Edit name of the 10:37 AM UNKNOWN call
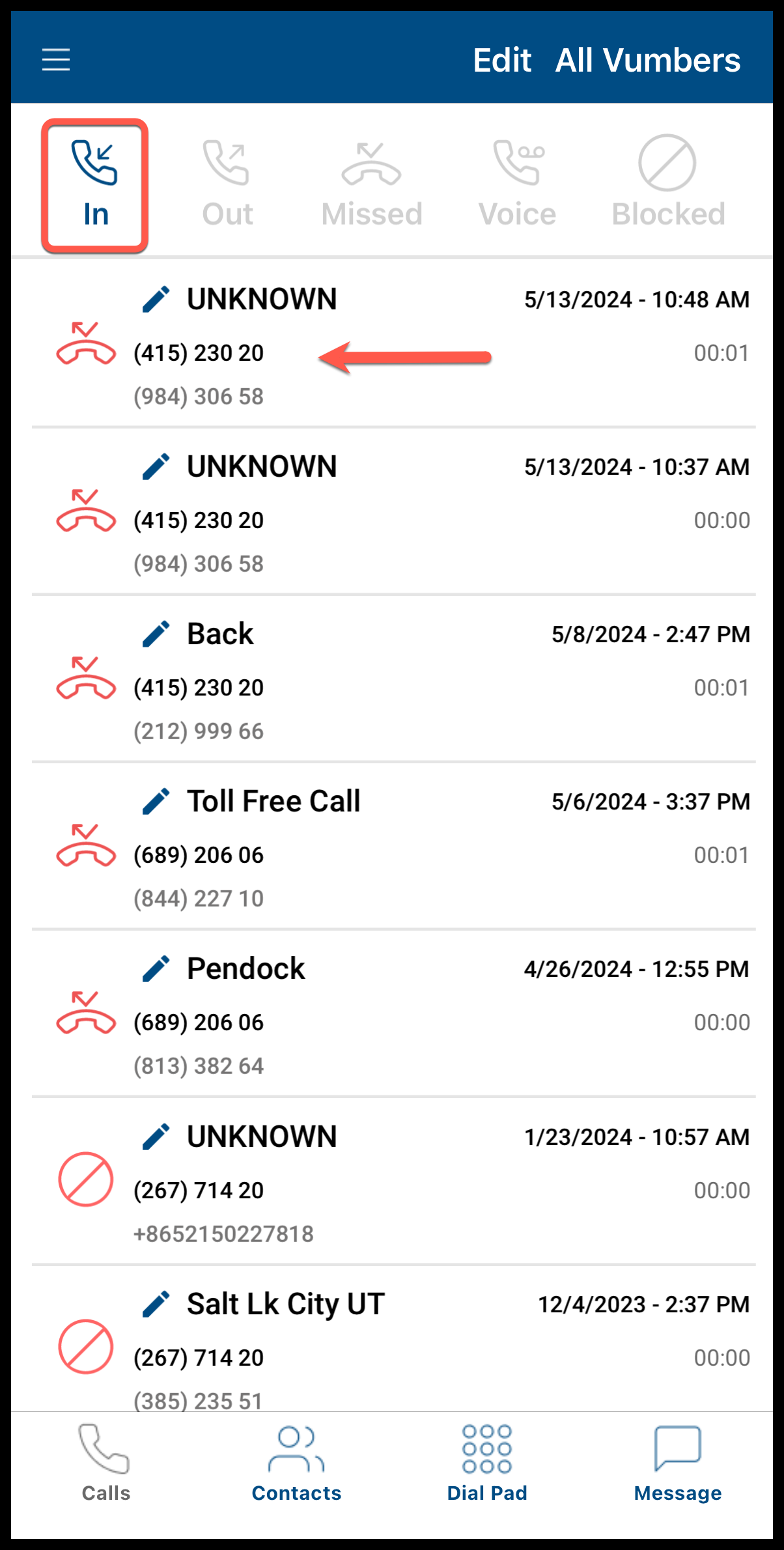The height and width of the screenshot is (1550, 784). coord(156,467)
